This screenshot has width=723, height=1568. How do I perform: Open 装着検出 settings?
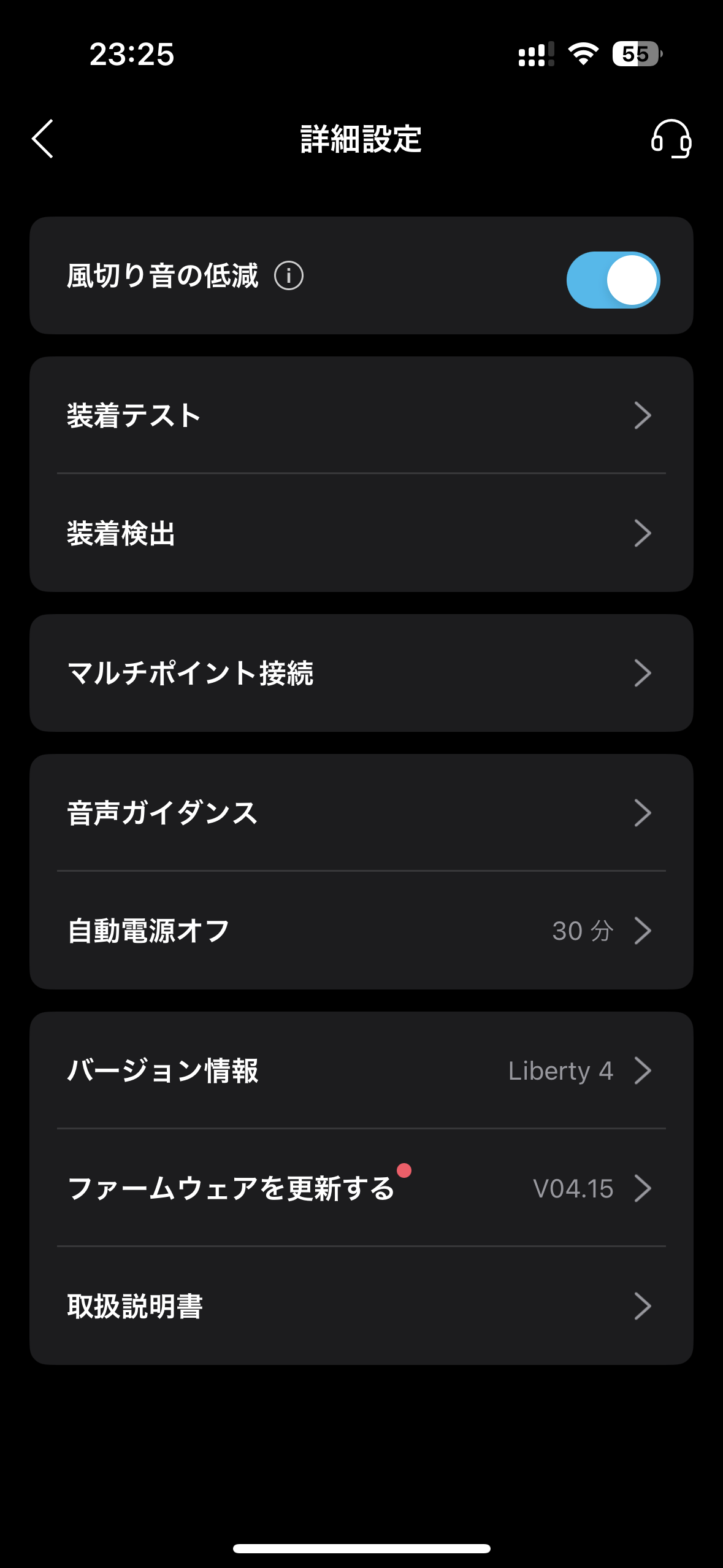[361, 533]
